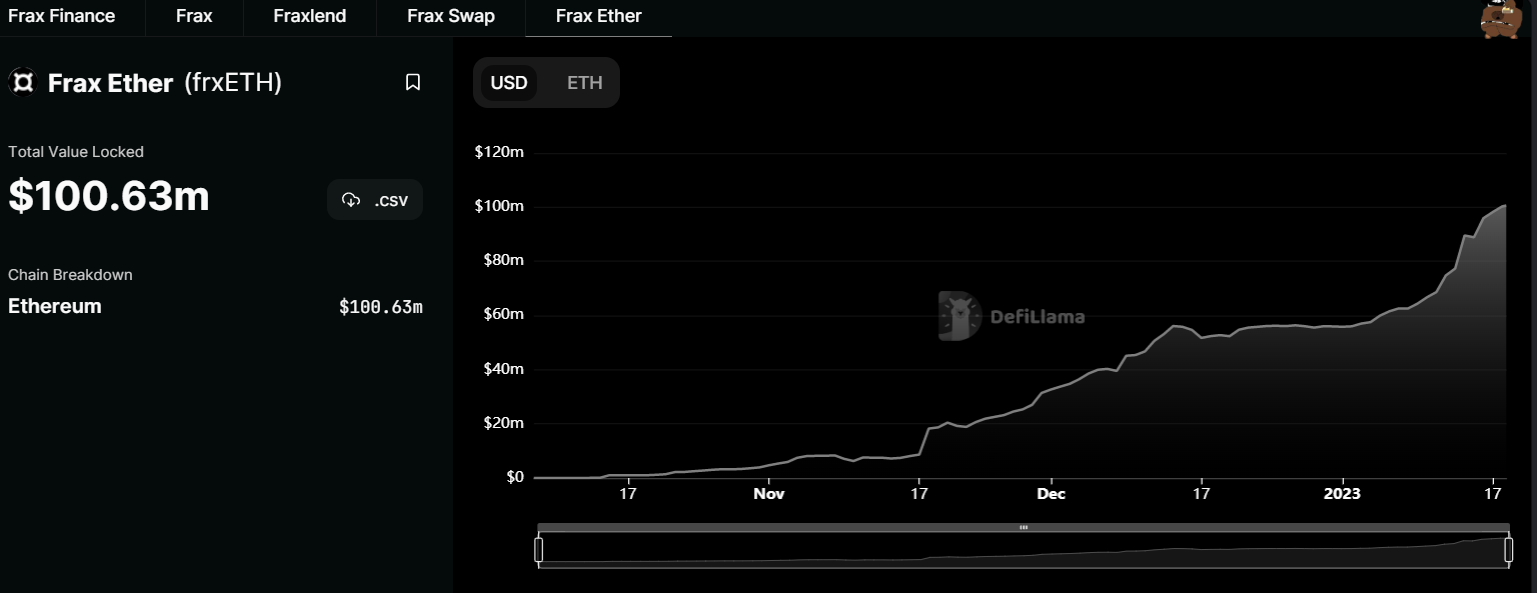Viewport: 1537px width, 593px height.
Task: Open the Frax tab
Action: 194,16
